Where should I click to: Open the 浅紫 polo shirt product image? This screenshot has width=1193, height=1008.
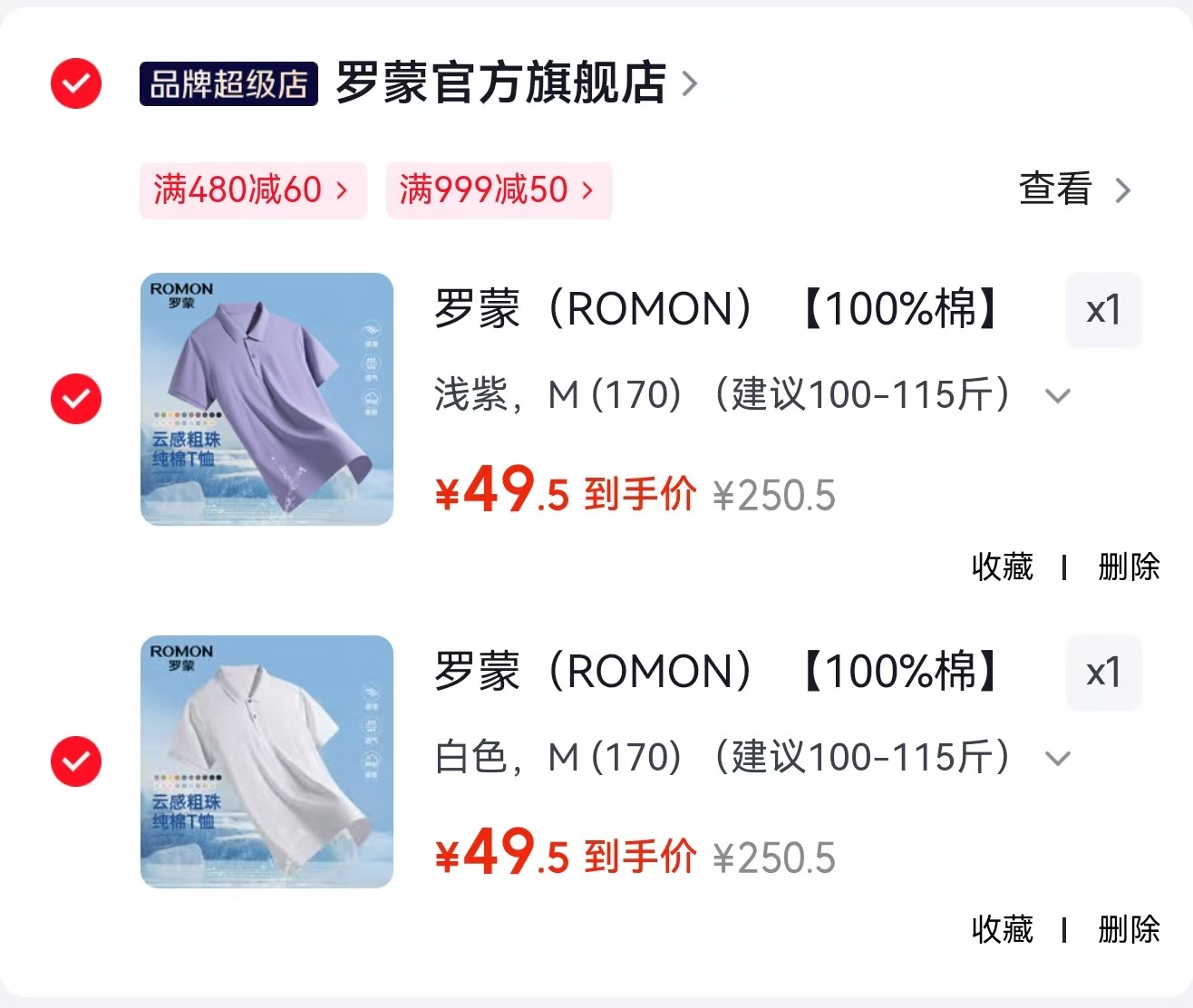tap(267, 399)
